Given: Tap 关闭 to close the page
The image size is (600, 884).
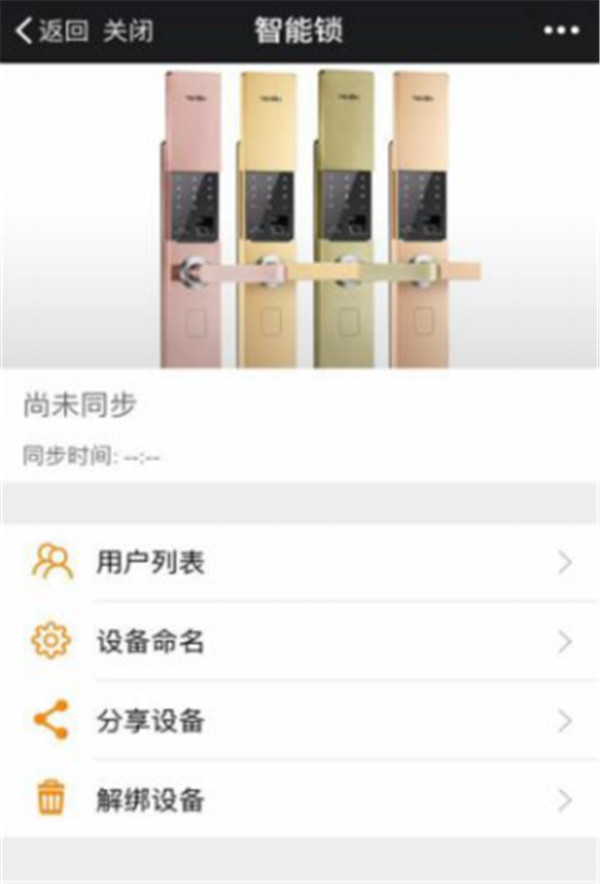Looking at the screenshot, I should point(129,31).
